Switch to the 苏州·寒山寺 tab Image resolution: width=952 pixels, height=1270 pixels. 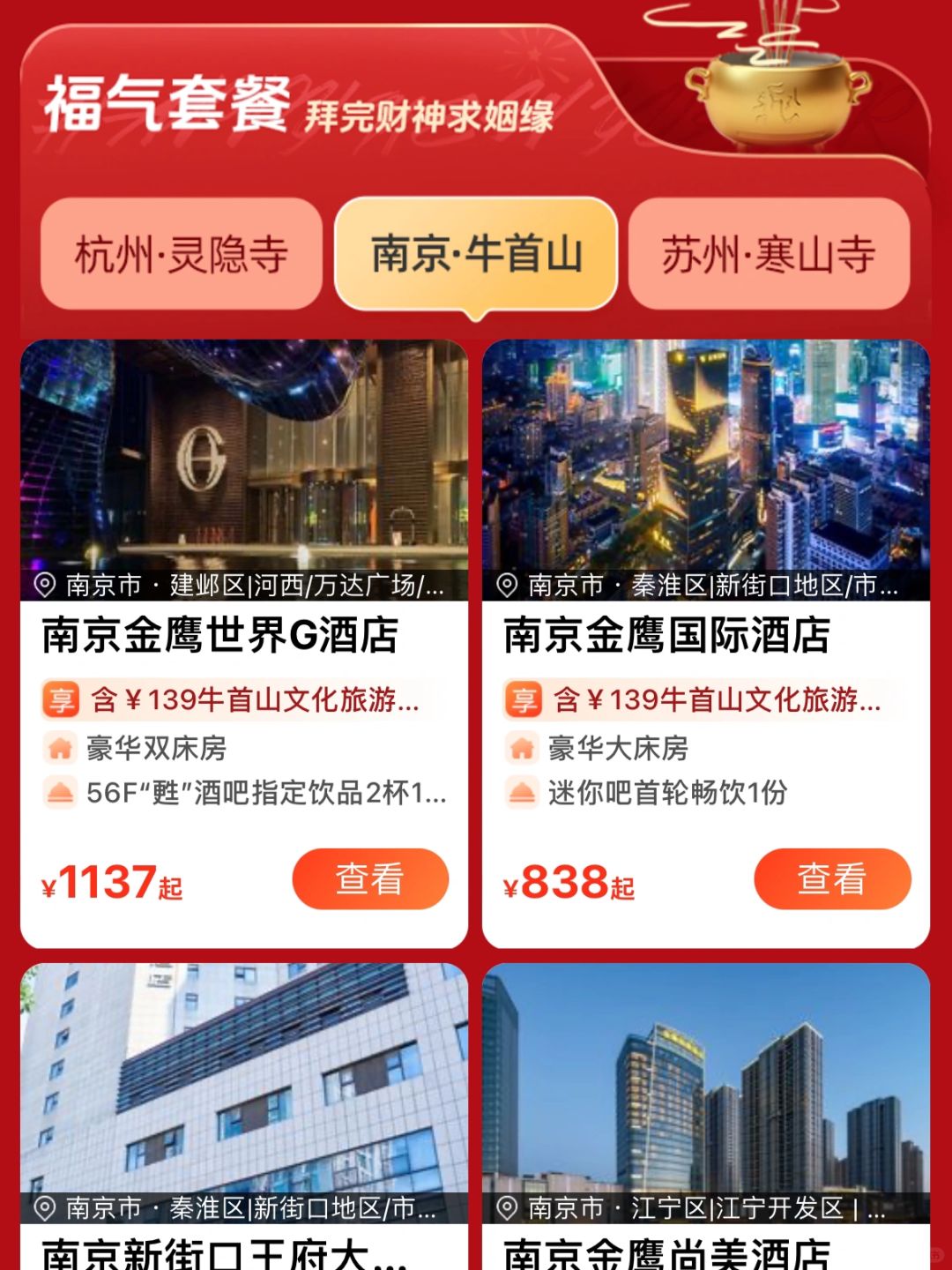tap(769, 254)
